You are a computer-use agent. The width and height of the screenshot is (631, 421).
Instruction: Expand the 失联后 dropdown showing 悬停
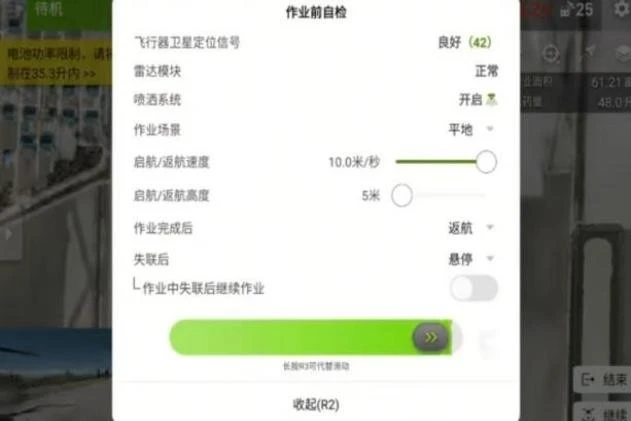coord(471,258)
